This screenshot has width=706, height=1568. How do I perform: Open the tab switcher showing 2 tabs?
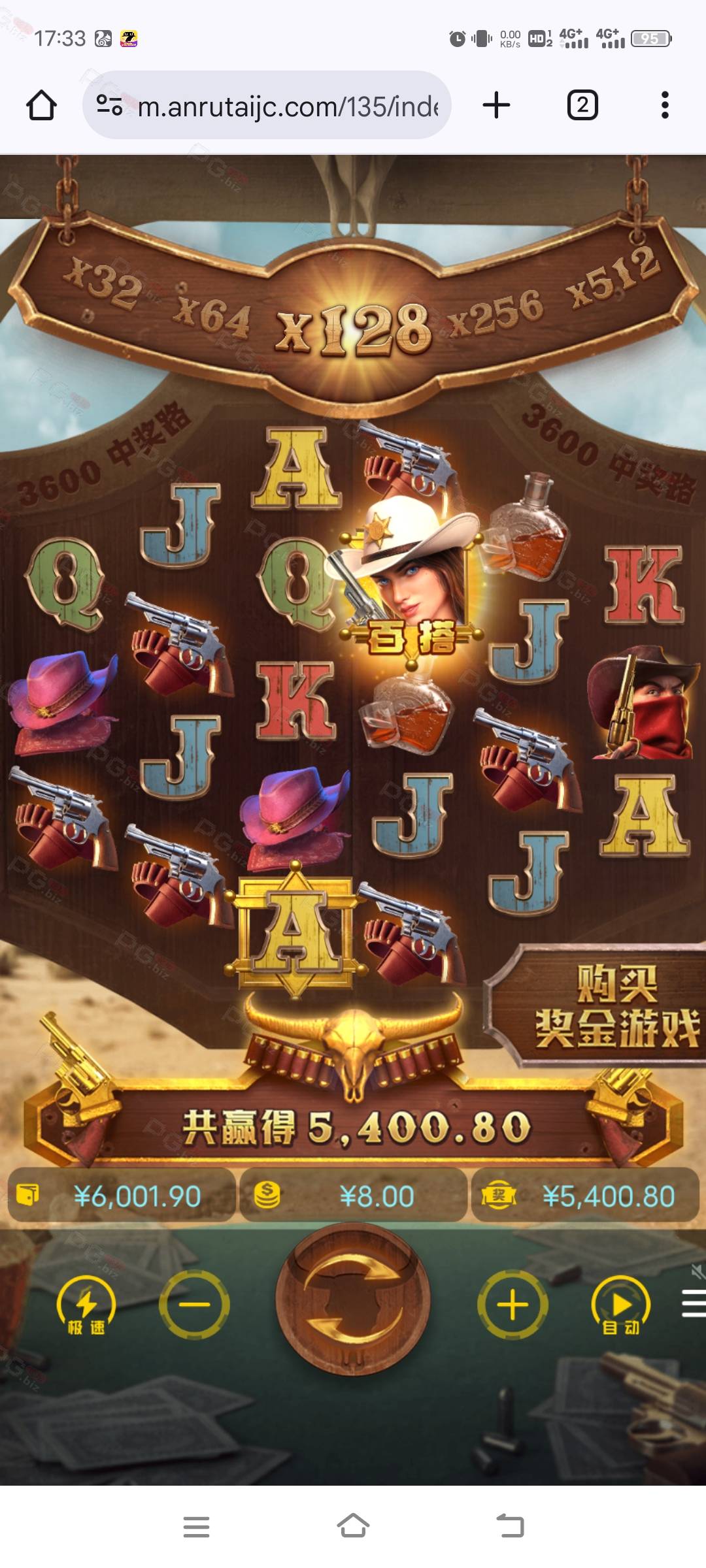(582, 105)
